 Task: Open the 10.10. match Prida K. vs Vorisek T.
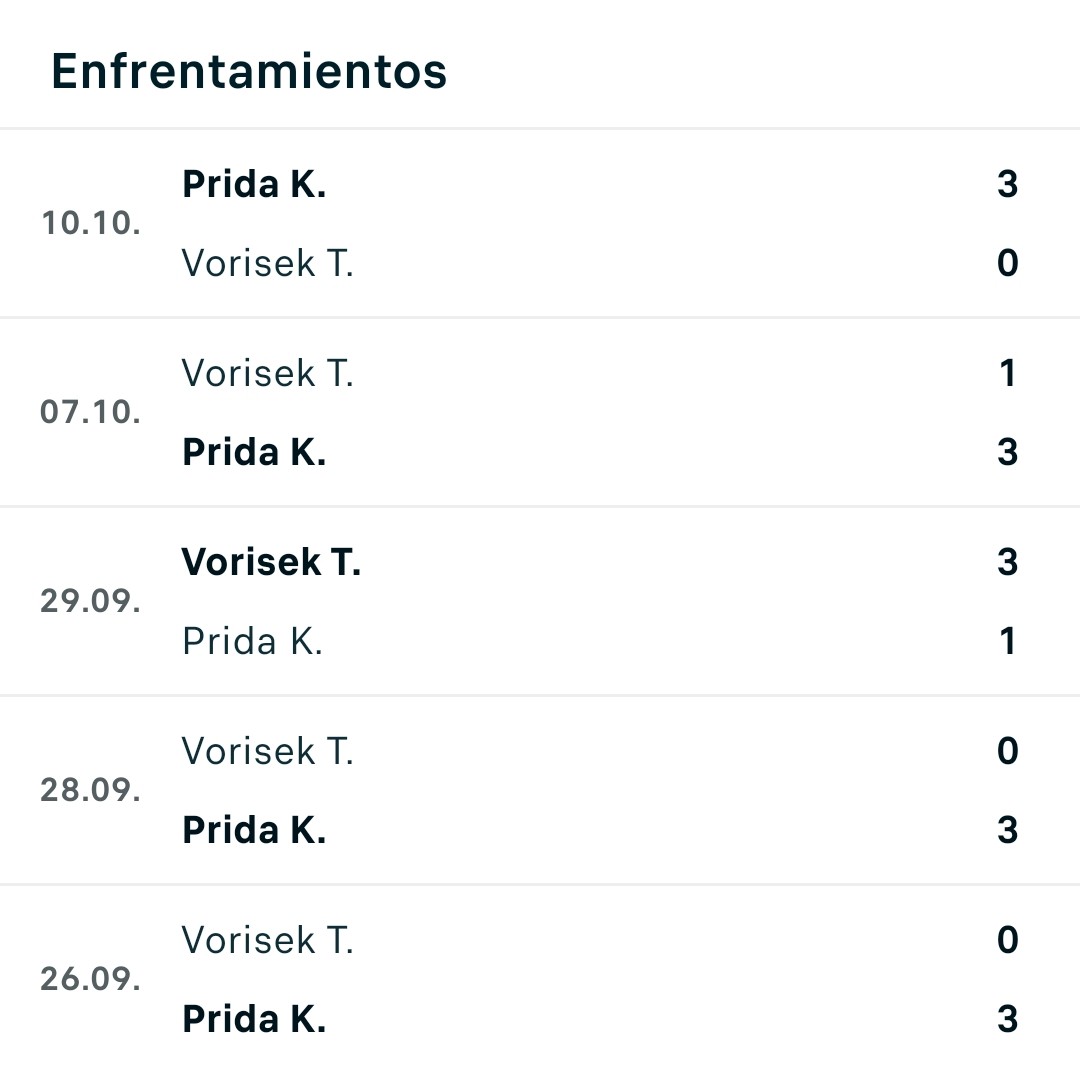[x=540, y=223]
